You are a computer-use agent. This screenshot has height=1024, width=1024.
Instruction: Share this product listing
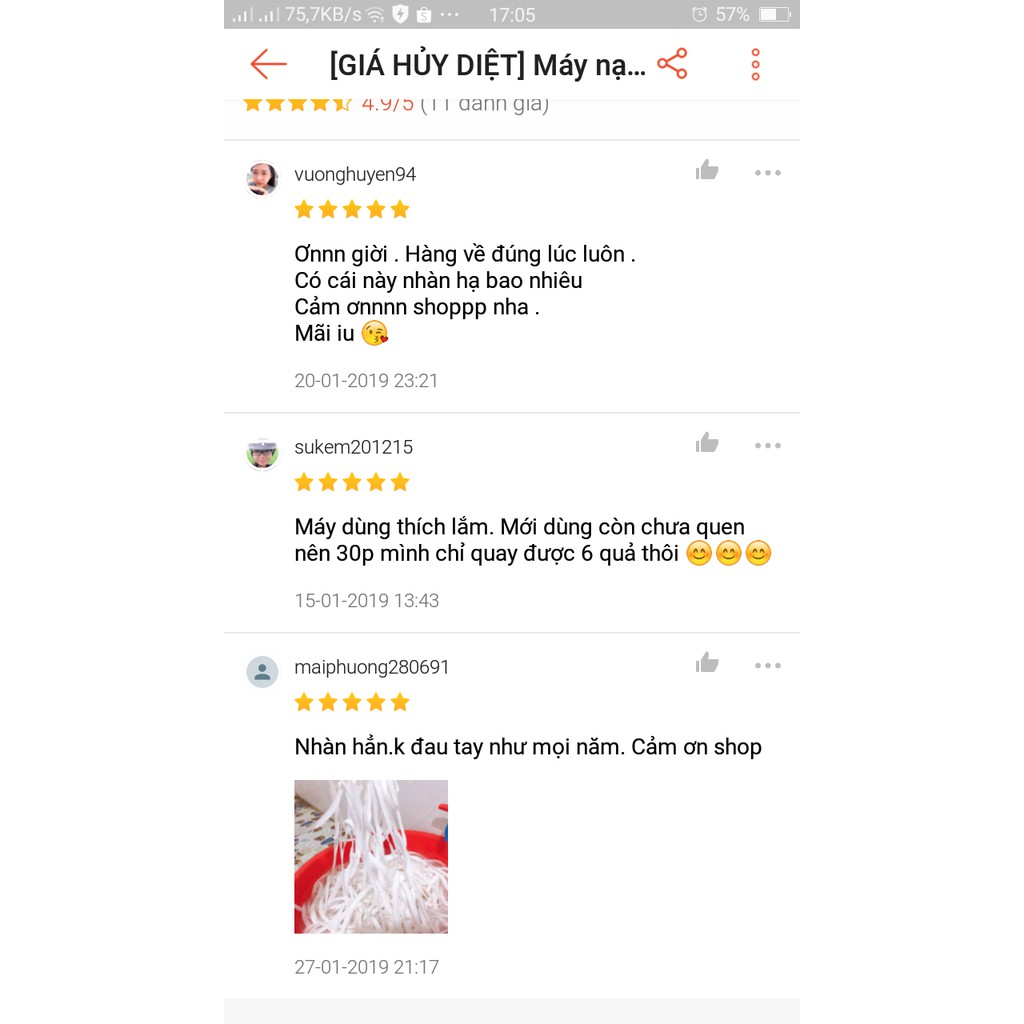[672, 64]
